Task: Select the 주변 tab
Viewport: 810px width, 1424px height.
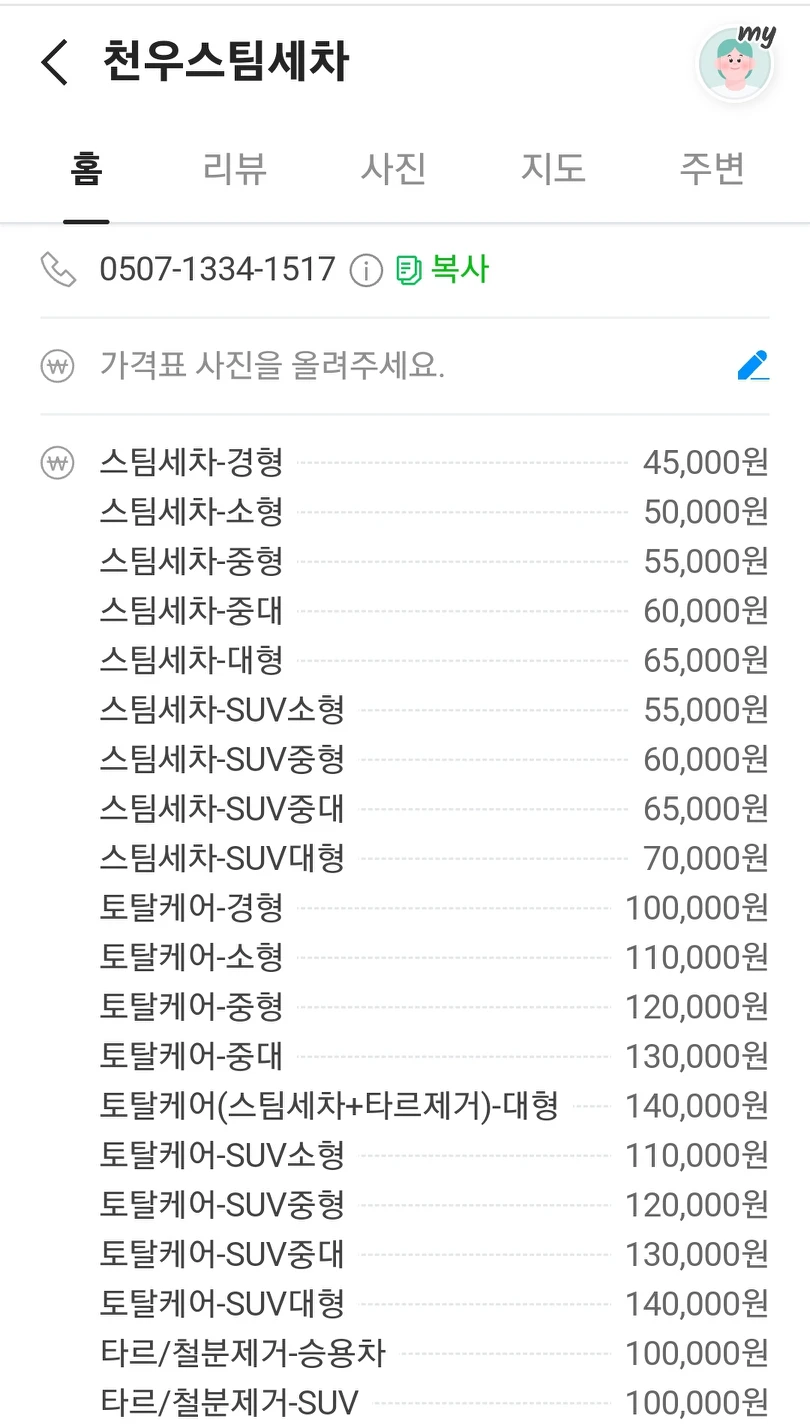Action: tap(712, 169)
